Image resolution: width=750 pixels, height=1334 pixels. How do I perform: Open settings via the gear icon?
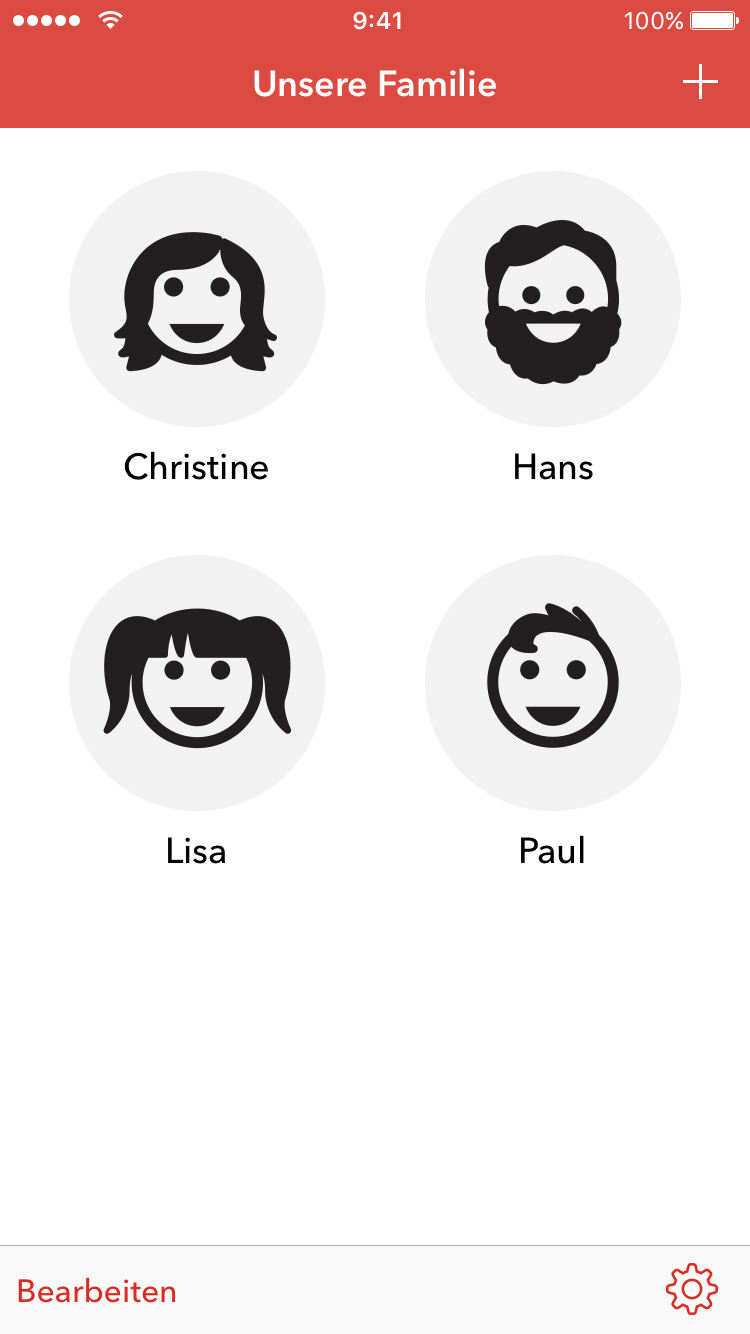pos(692,1289)
